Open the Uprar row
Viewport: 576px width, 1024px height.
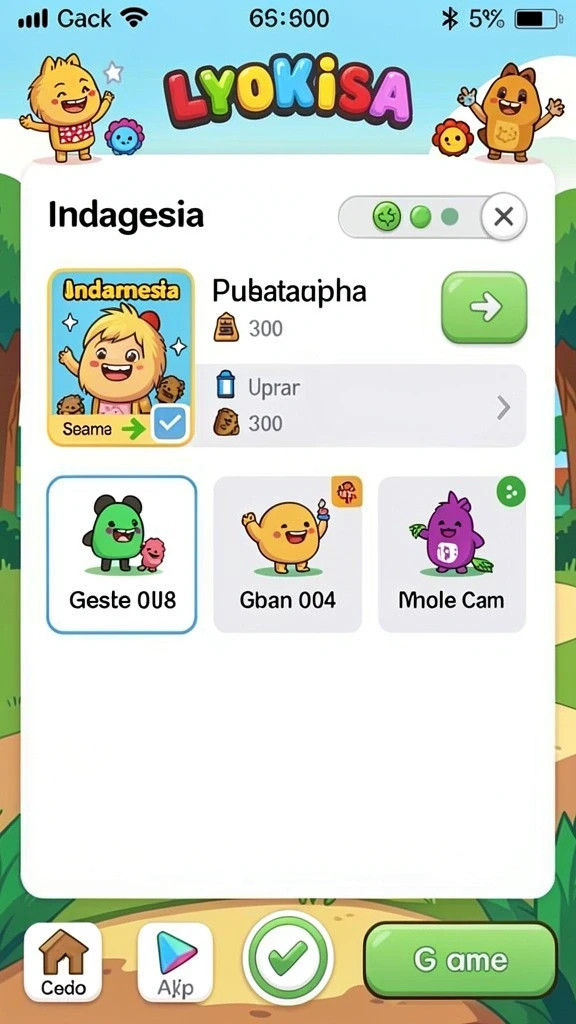pos(360,405)
